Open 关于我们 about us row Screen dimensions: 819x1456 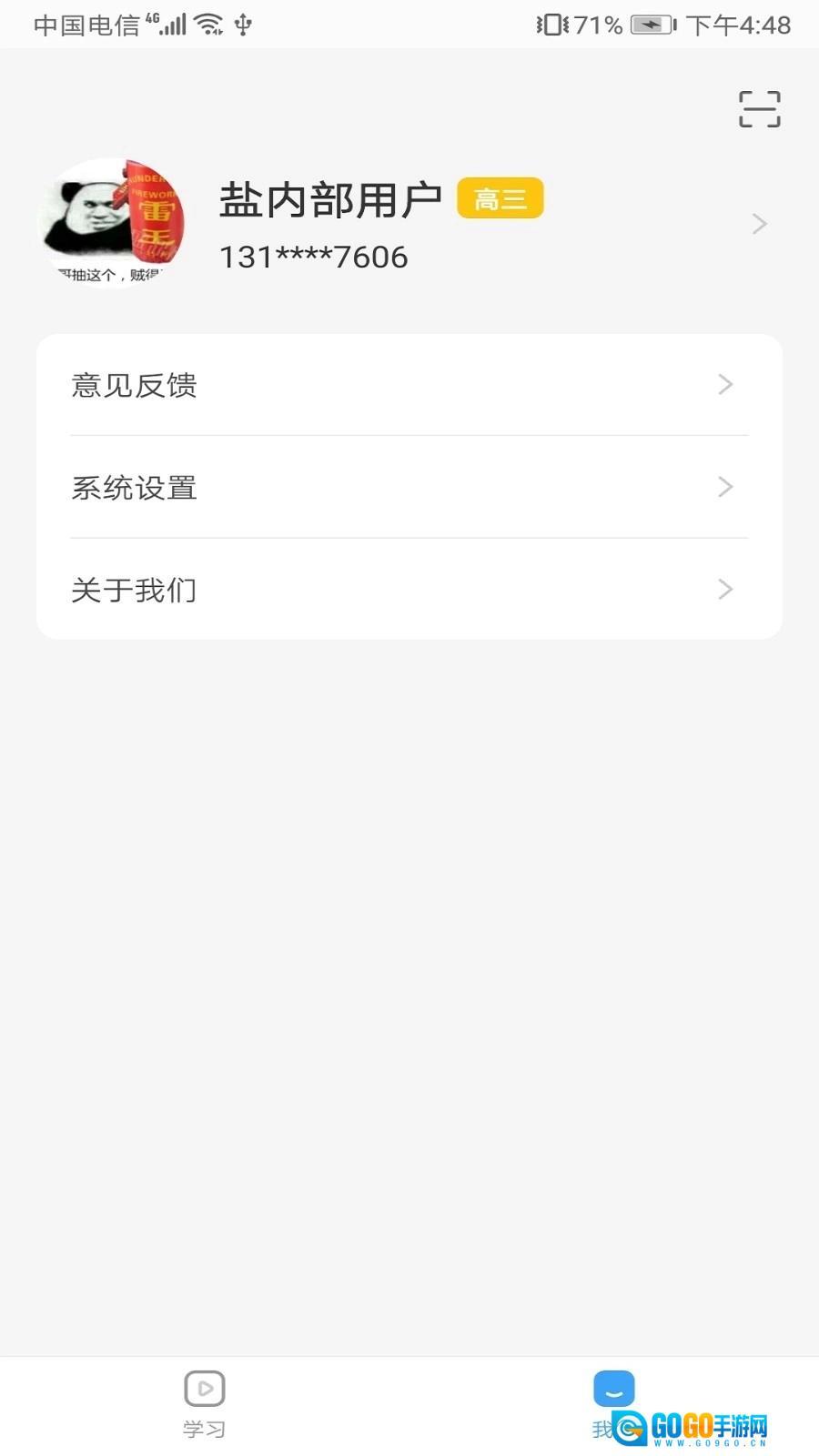click(x=409, y=590)
